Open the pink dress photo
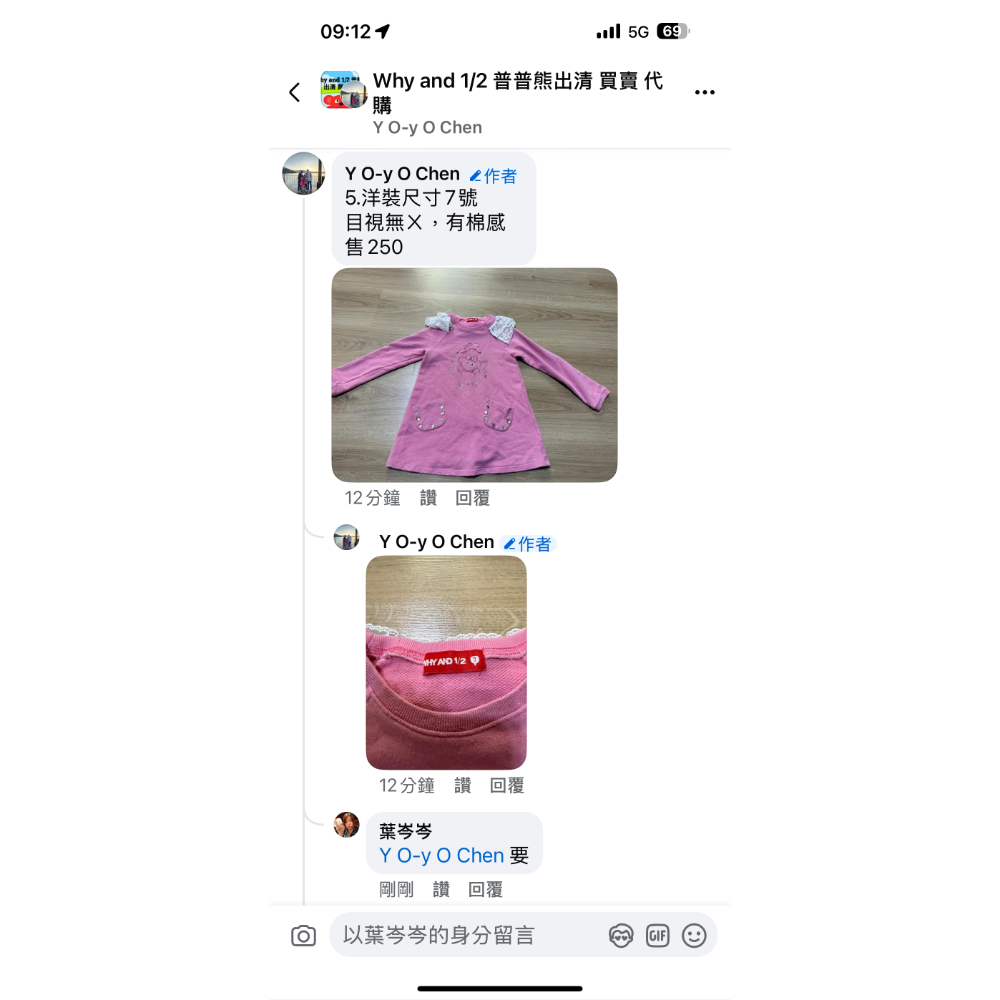 pos(474,375)
